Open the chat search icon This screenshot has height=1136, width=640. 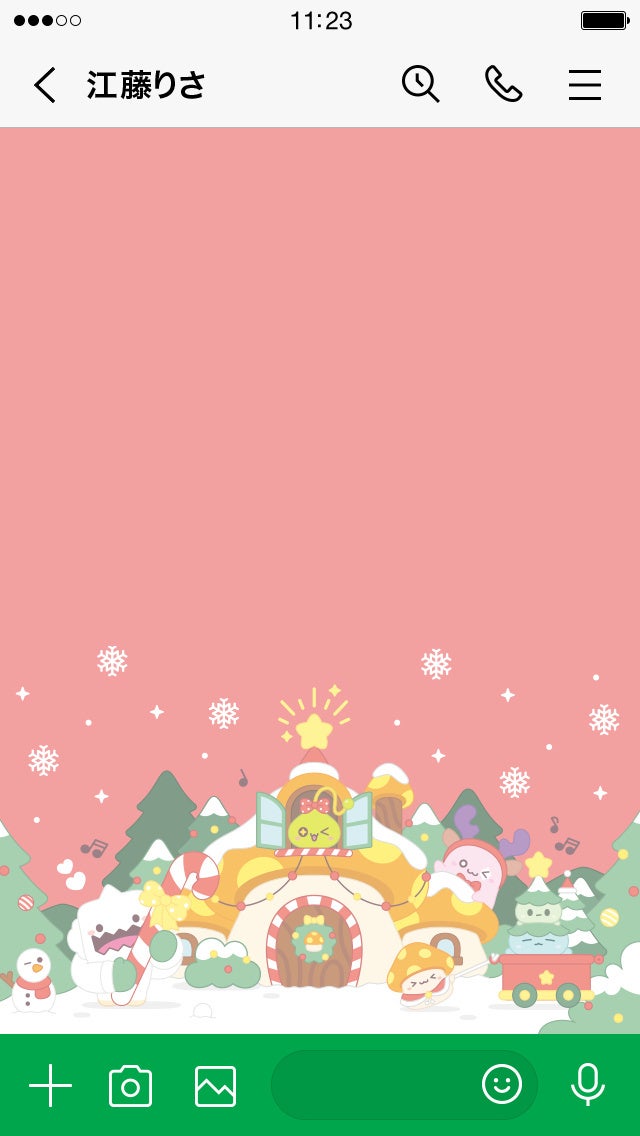(420, 85)
